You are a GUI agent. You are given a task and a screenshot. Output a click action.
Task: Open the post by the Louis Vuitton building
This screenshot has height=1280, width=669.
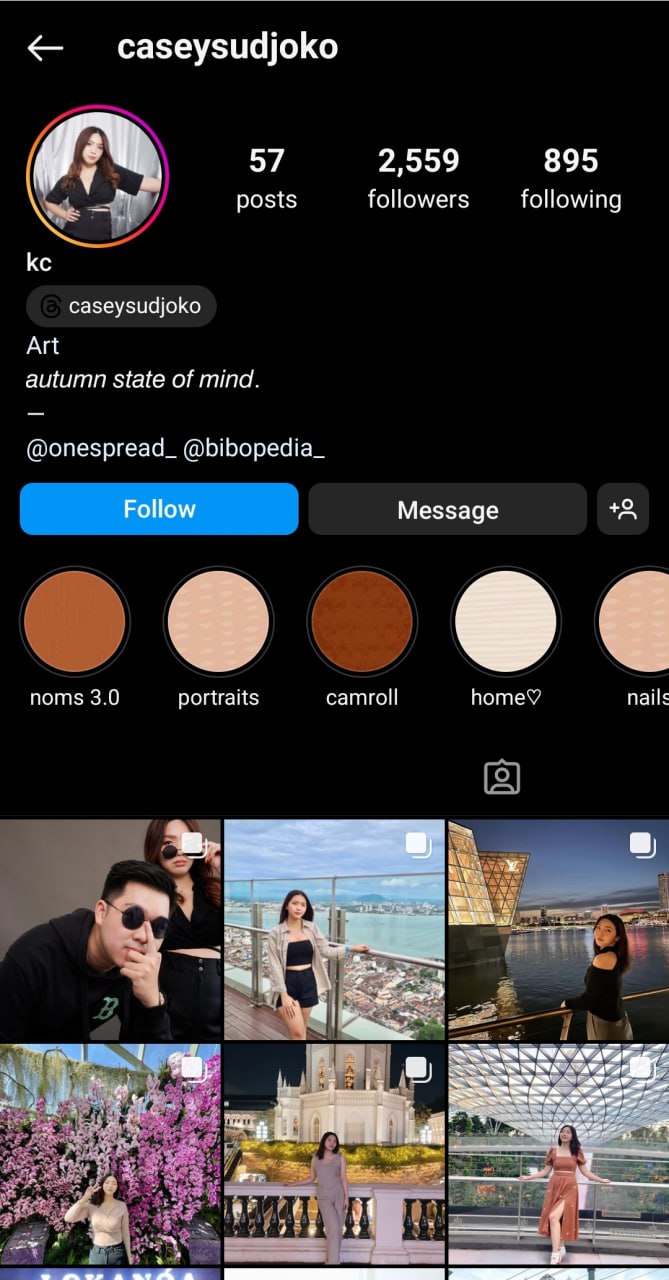(x=558, y=930)
